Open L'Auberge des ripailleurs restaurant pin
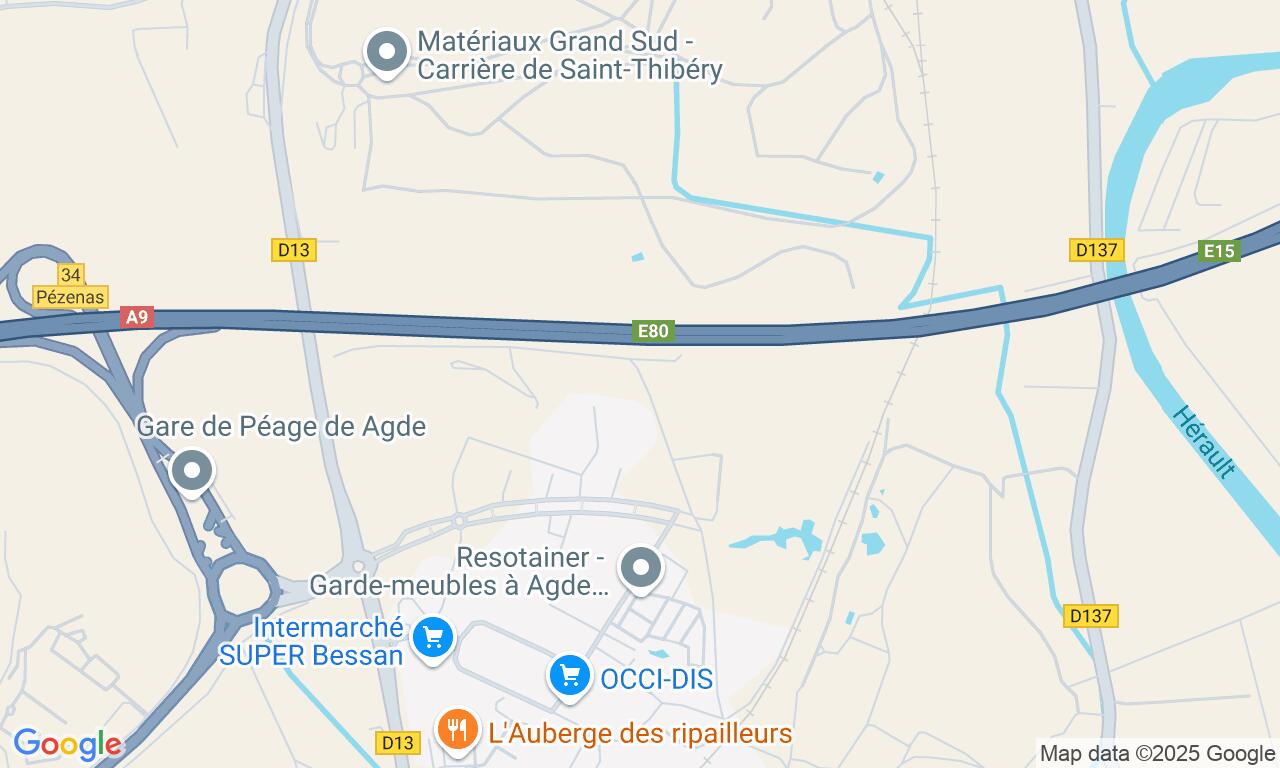Image resolution: width=1280 pixels, height=768 pixels. 457,729
